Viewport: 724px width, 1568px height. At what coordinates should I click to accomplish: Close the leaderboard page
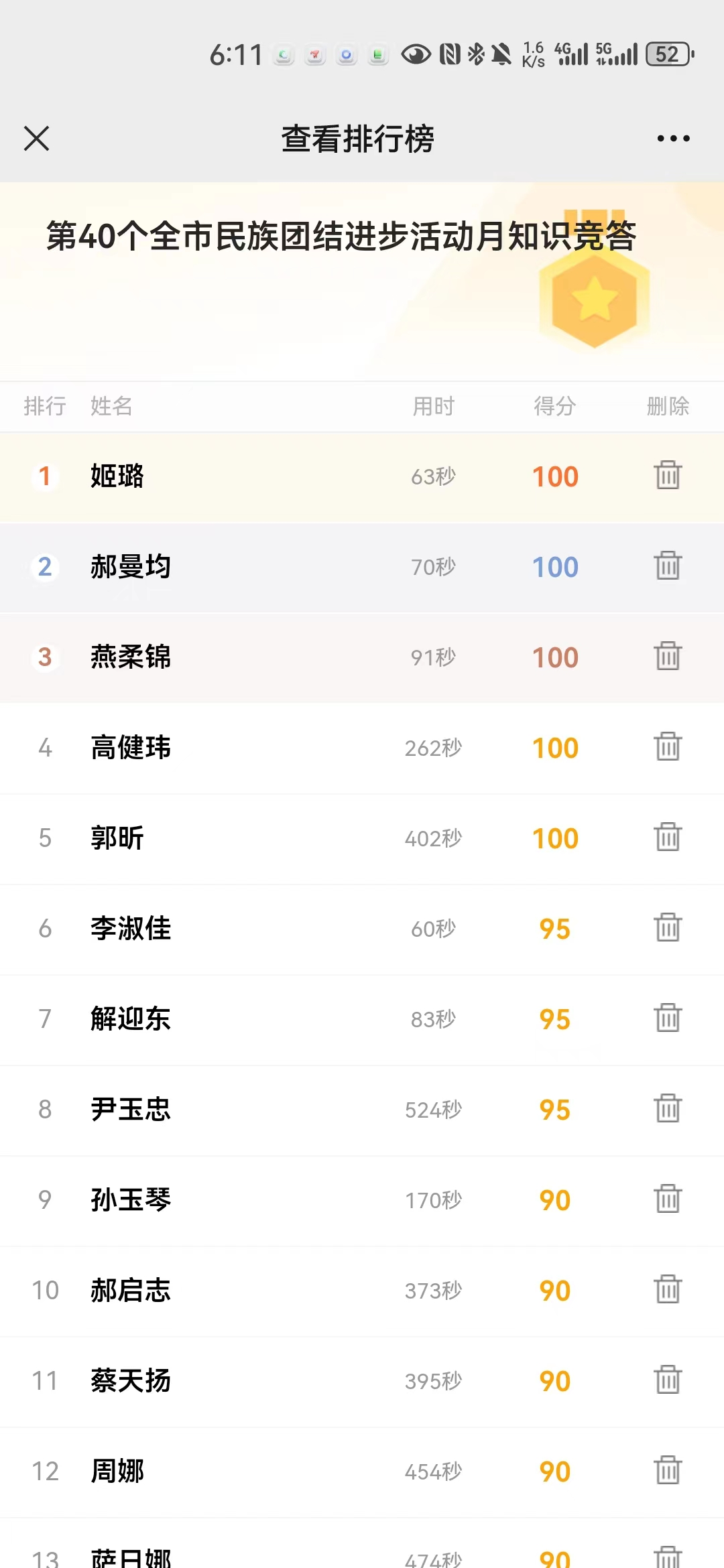37,139
